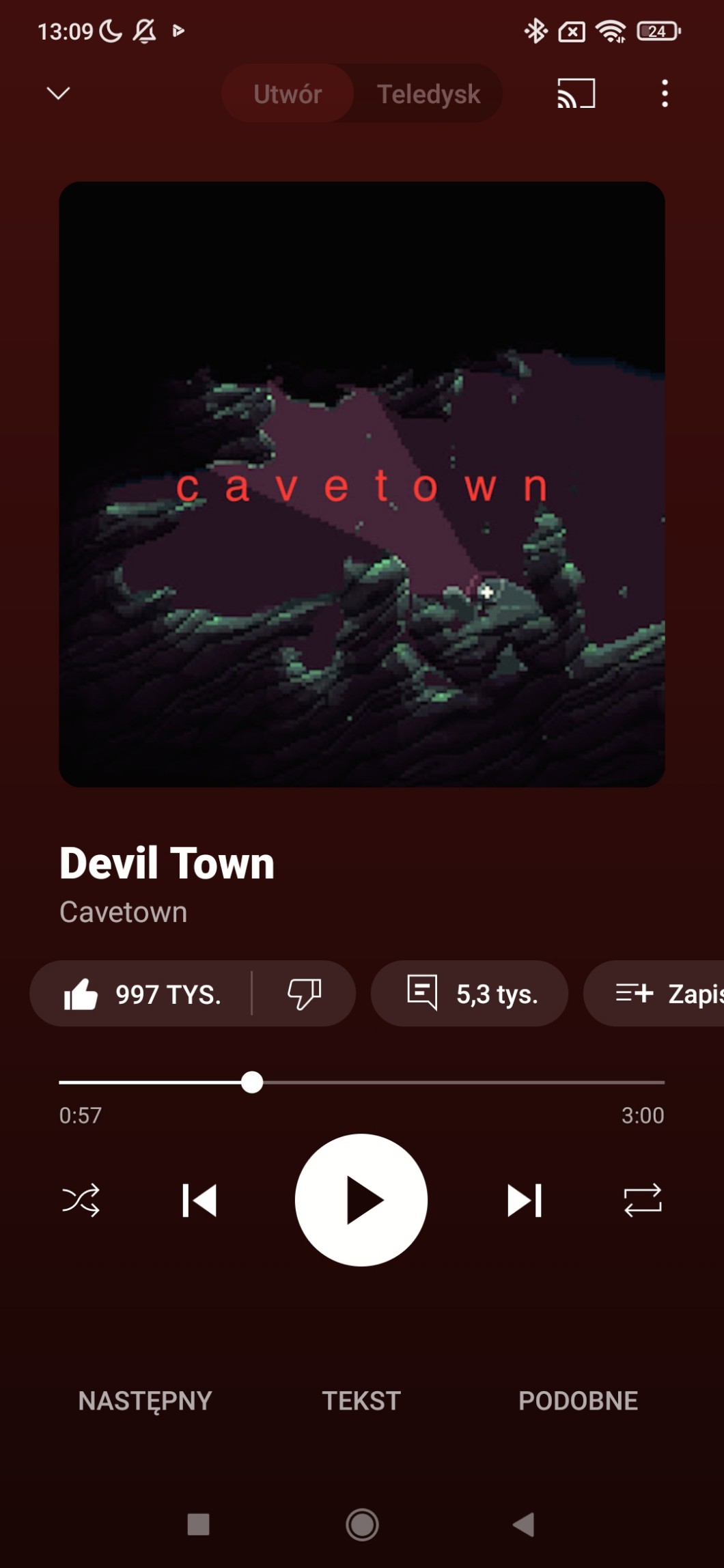The height and width of the screenshot is (1568, 724).
Task: Open the three-dot overflow menu
Action: (664, 93)
